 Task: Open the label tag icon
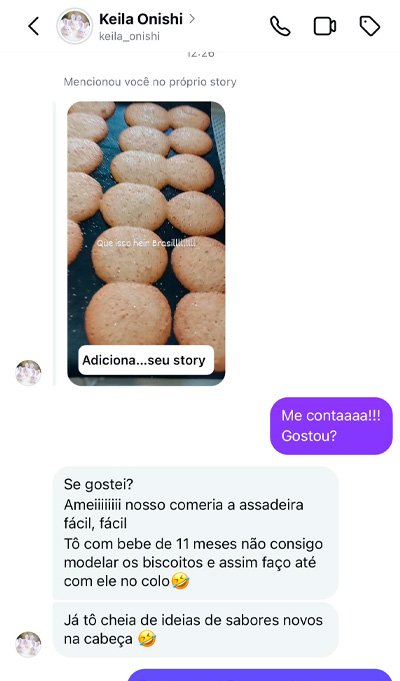pos(370,26)
